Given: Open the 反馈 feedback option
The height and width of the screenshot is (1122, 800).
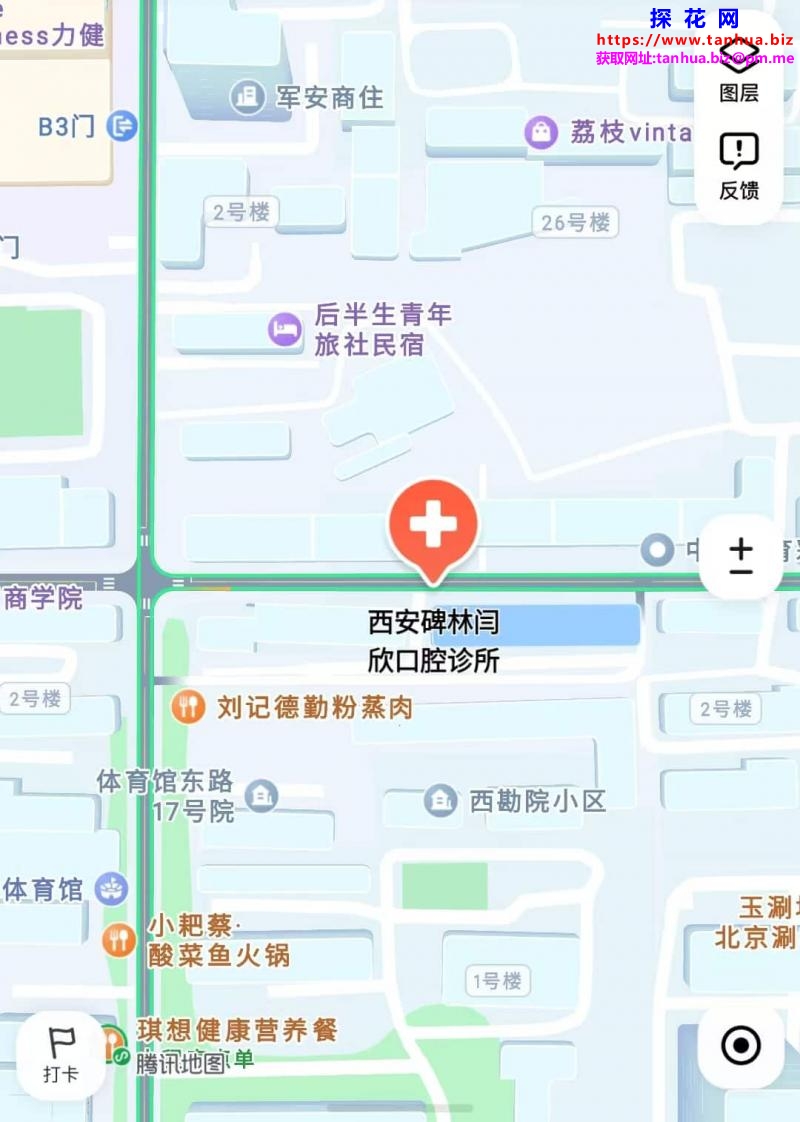Looking at the screenshot, I should pyautogui.click(x=739, y=166).
